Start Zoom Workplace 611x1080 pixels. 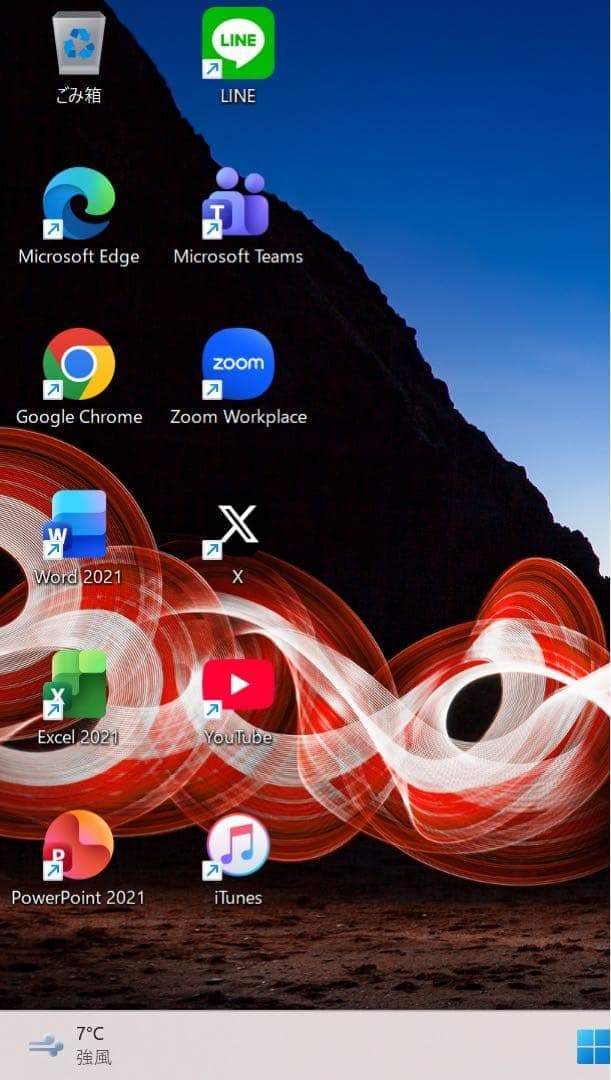tap(238, 365)
